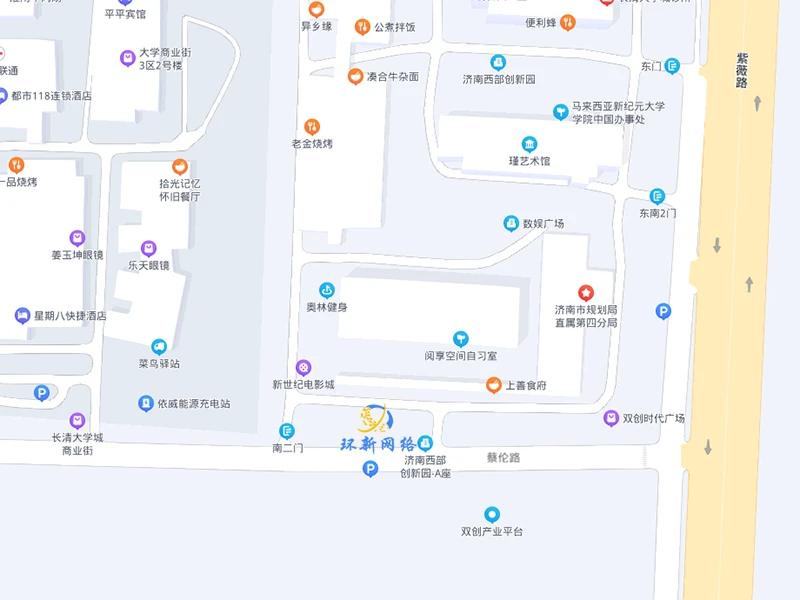The image size is (800, 600).
Task: Open the 阅享空间自习室 marker
Action: (460, 339)
